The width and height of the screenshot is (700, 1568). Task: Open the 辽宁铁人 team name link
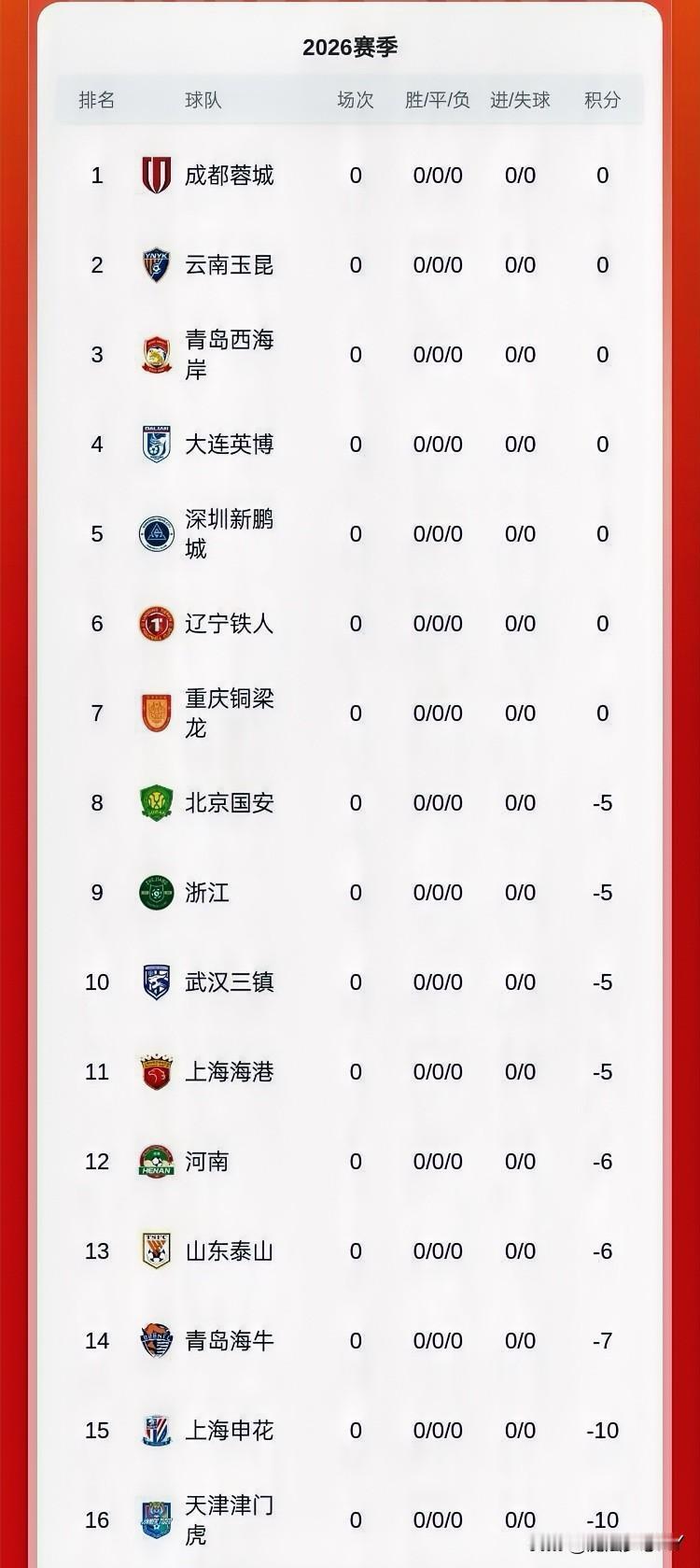click(230, 623)
